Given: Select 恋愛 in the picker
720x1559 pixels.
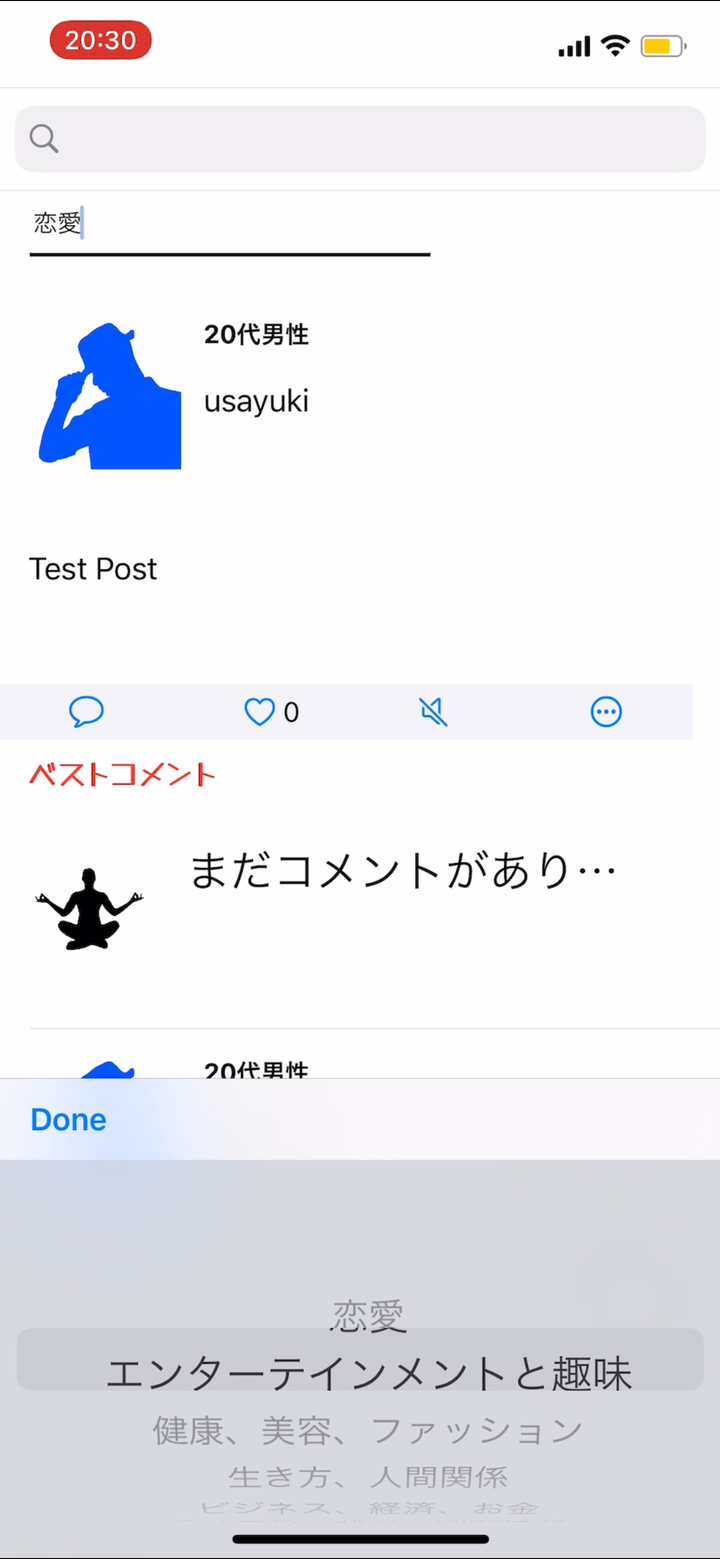Looking at the screenshot, I should click(x=368, y=1317).
